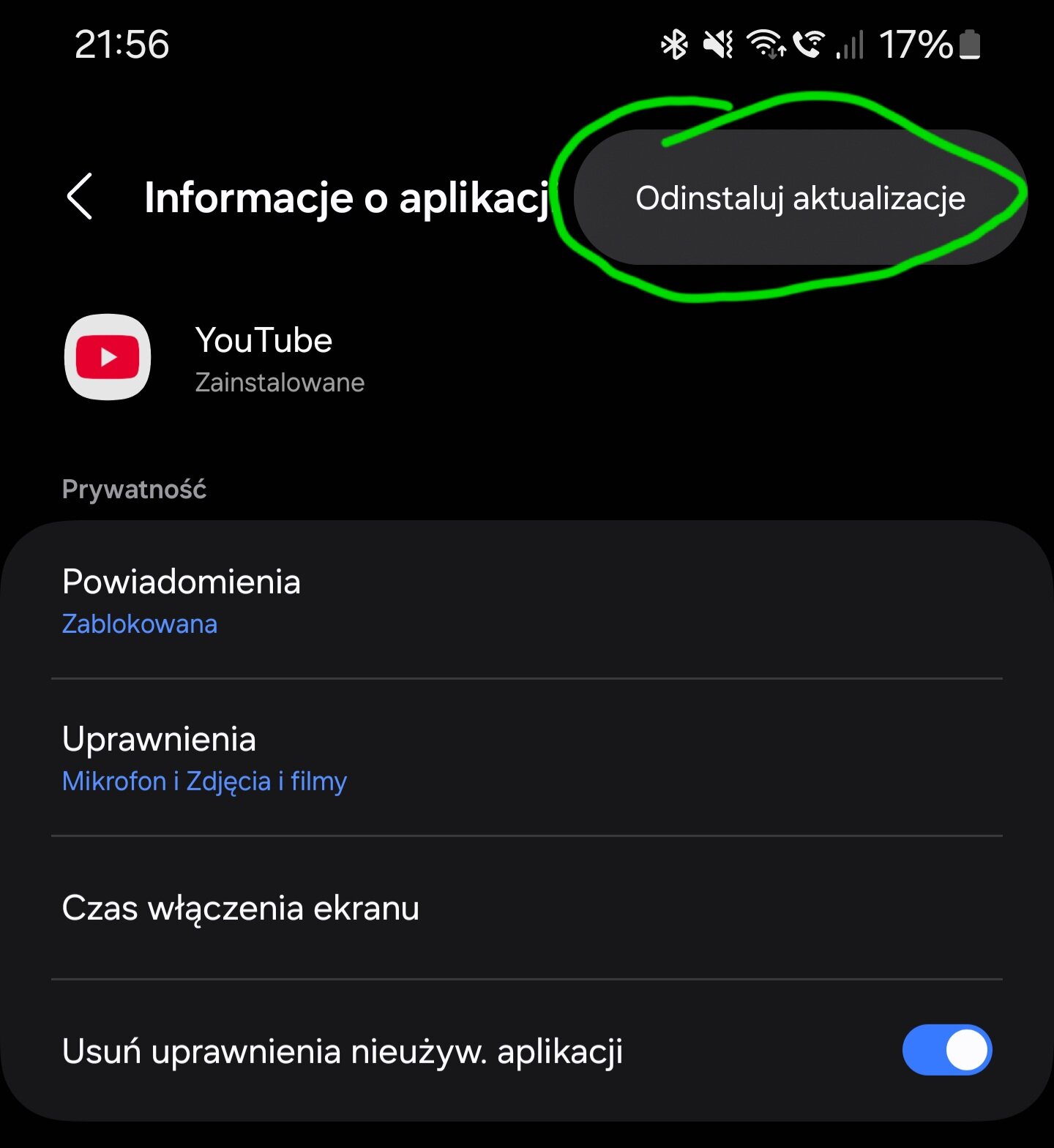Viewport: 1054px width, 1148px height.
Task: Open Czas włączenia ekranu
Action: [526, 908]
